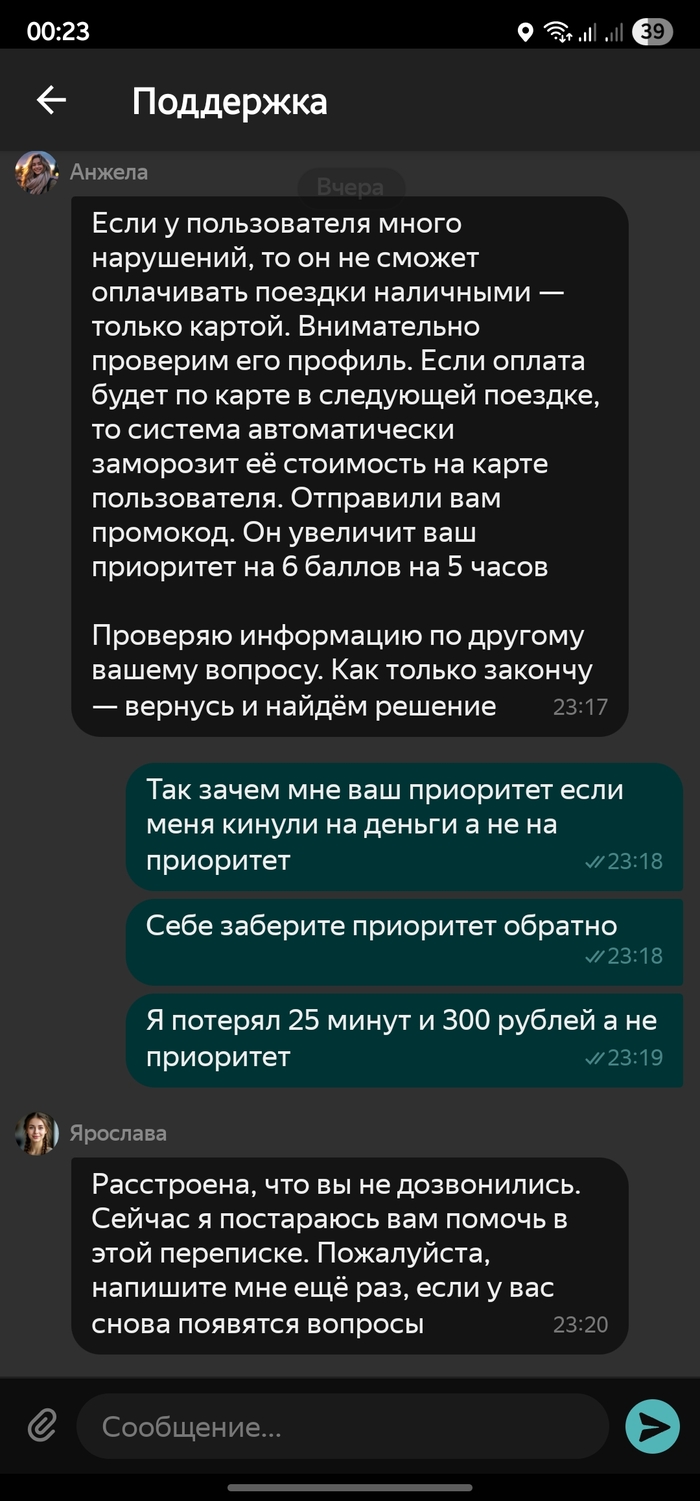Tap the paperclip attach icon

[x=41, y=1425]
